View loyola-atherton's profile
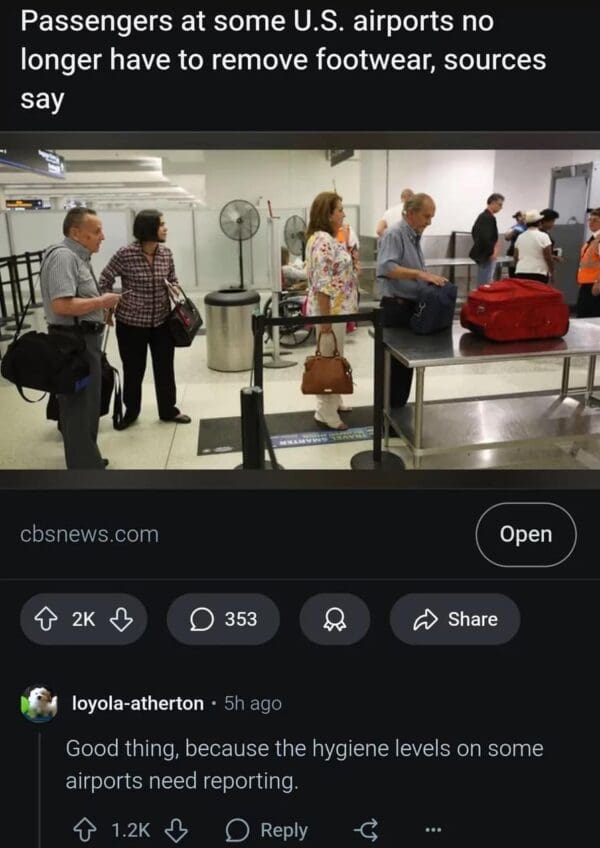 coord(137,703)
